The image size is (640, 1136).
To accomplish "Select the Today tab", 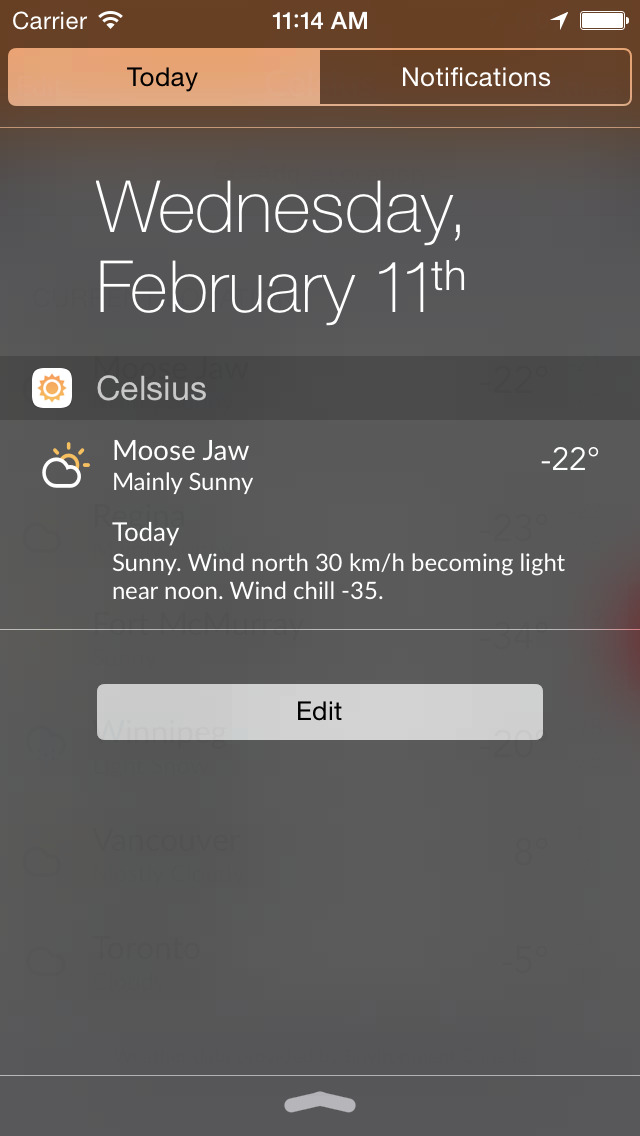I will [x=164, y=78].
